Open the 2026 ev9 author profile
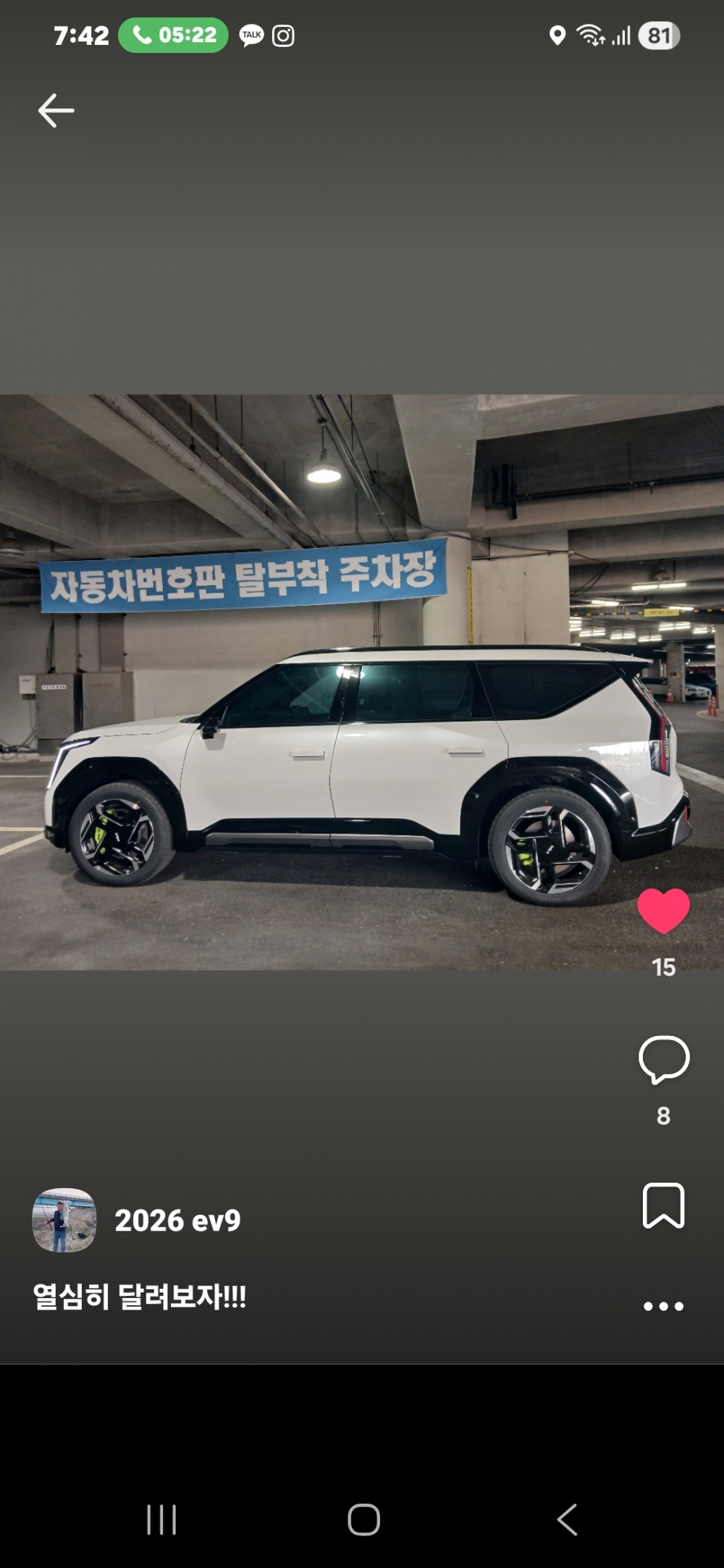The width and height of the screenshot is (724, 1568). pos(177,1221)
